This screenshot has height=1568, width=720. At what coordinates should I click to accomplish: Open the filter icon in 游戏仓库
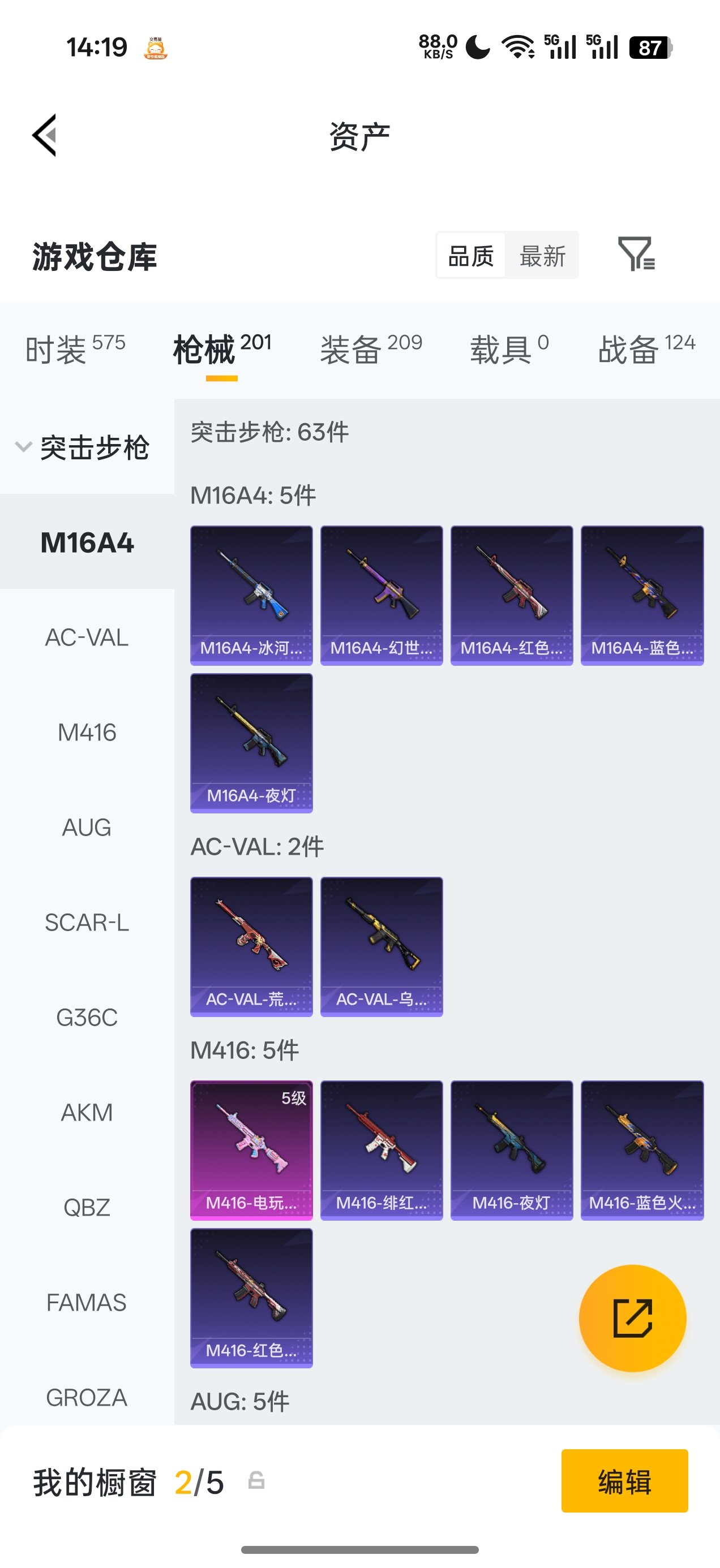(635, 254)
